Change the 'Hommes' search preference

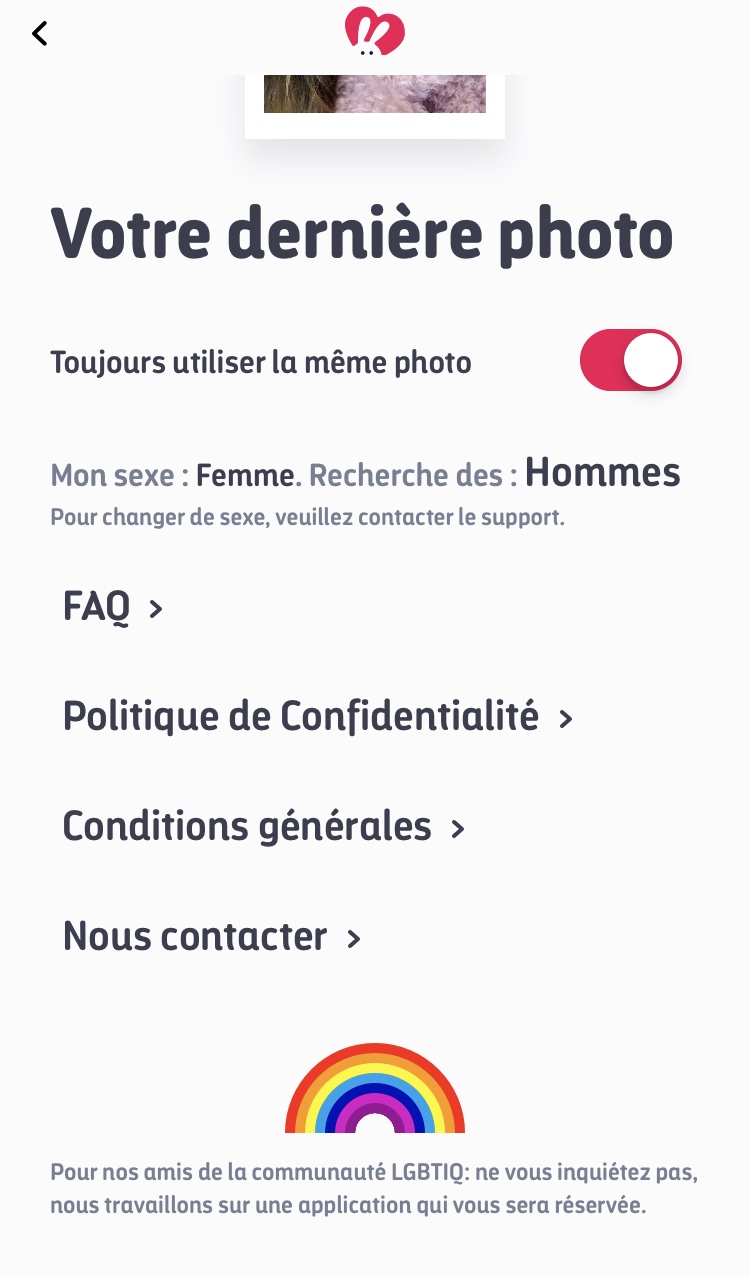(x=602, y=473)
